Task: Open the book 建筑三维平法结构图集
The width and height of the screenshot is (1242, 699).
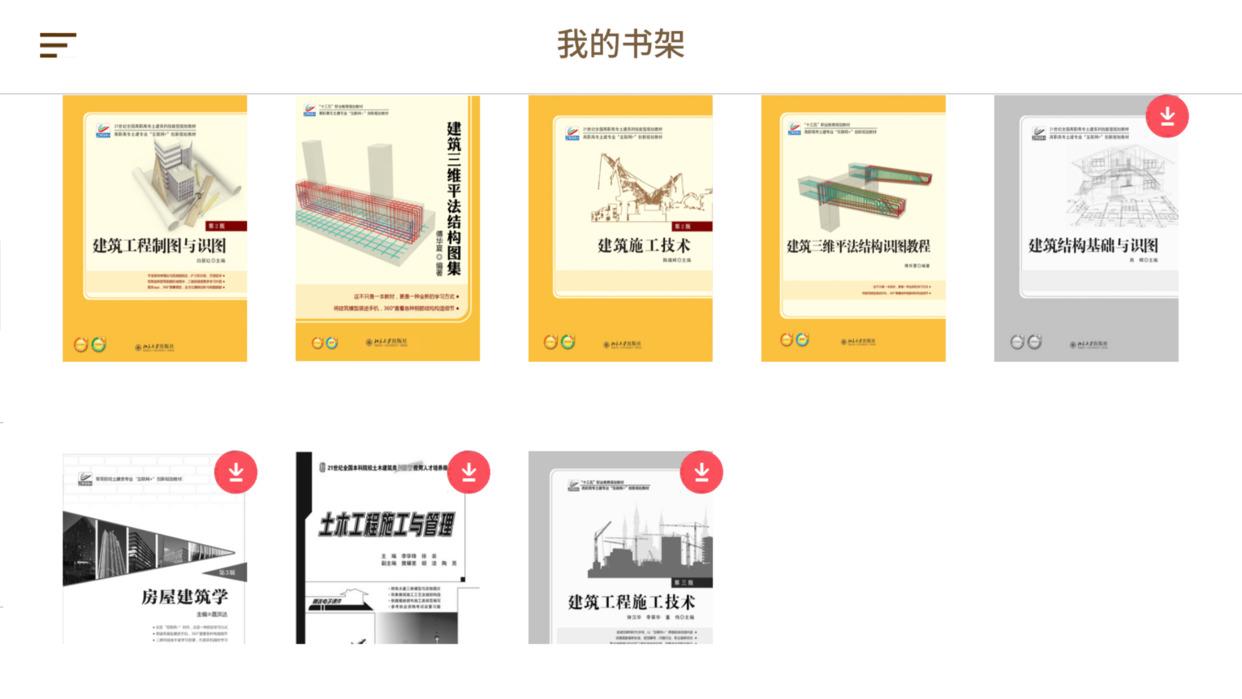Action: pyautogui.click(x=387, y=228)
